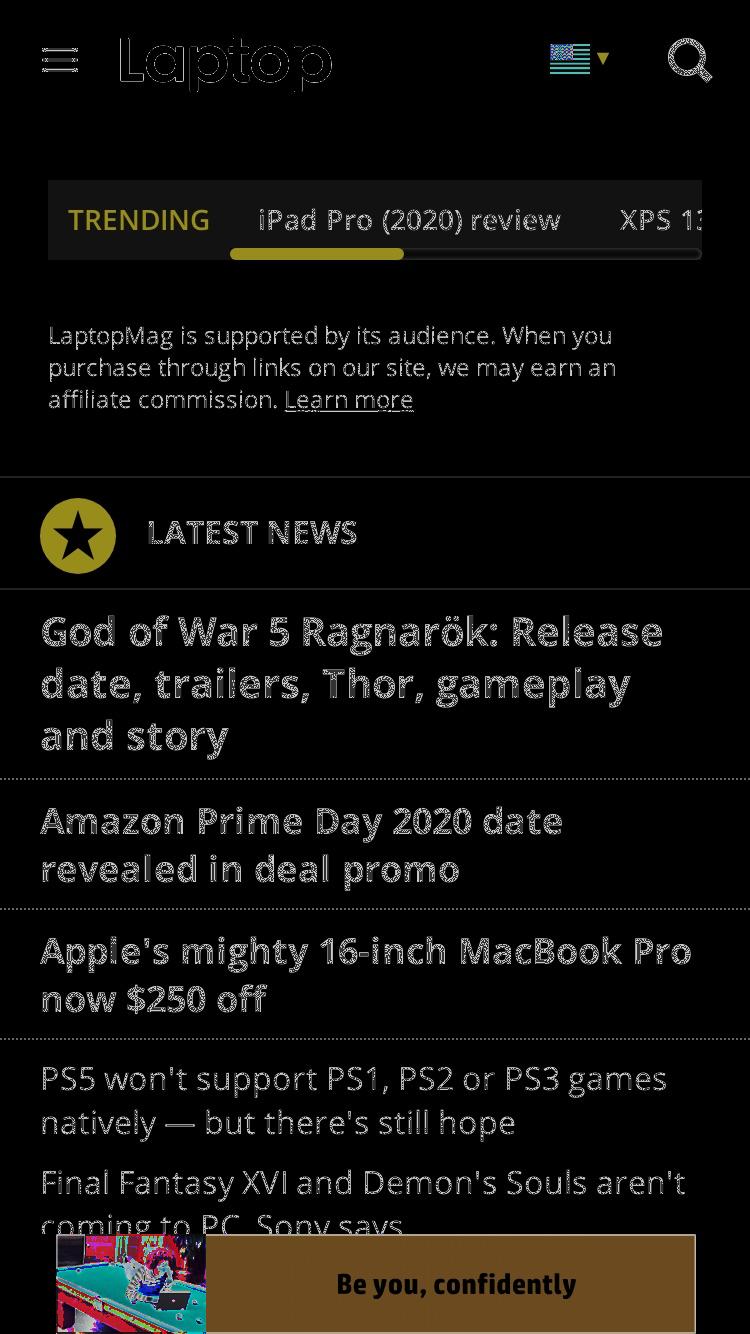This screenshot has width=750, height=1334.
Task: Open the Be you, confidently ad banner
Action: (x=376, y=1284)
